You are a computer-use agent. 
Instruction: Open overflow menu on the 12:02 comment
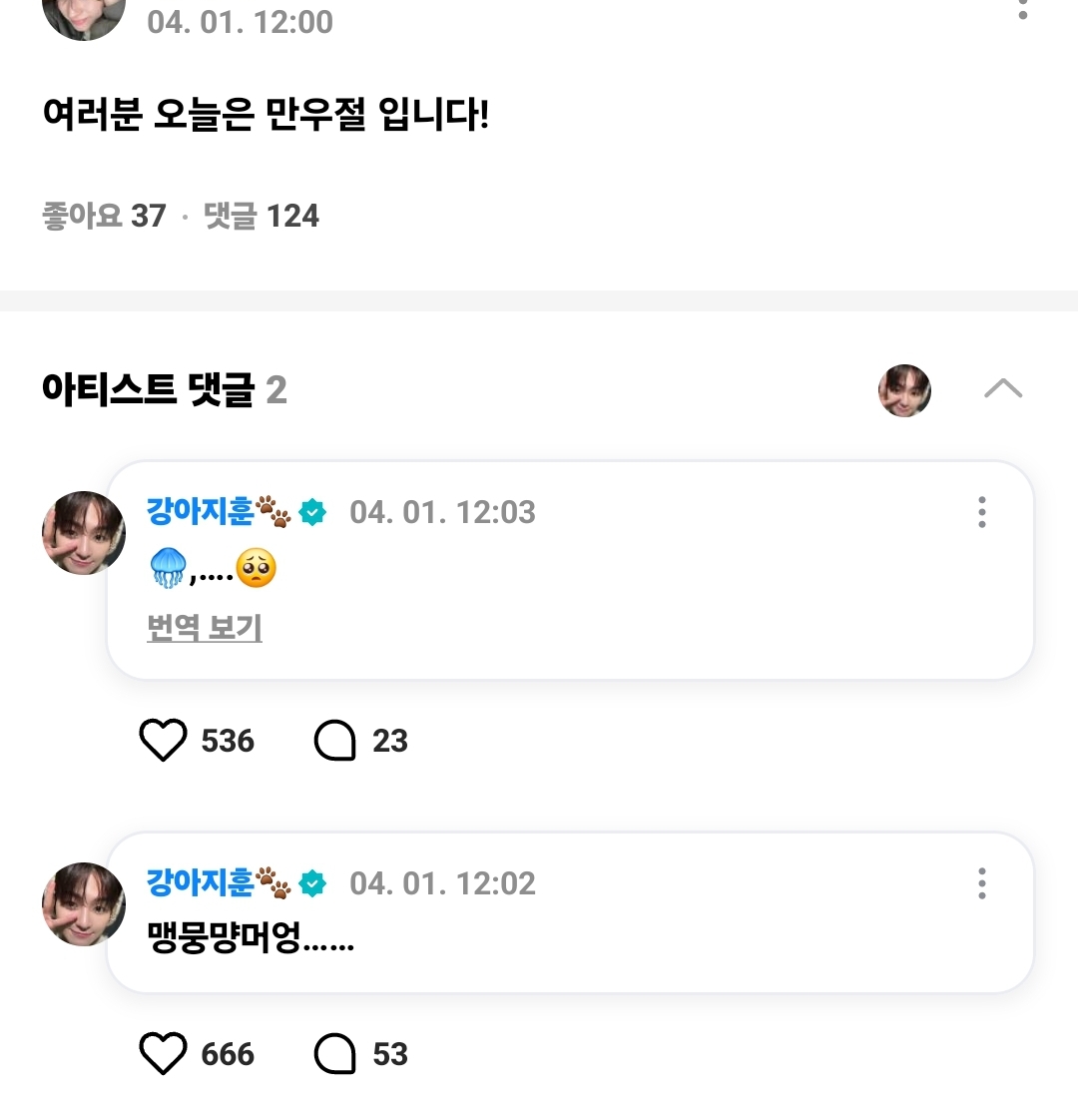[982, 883]
